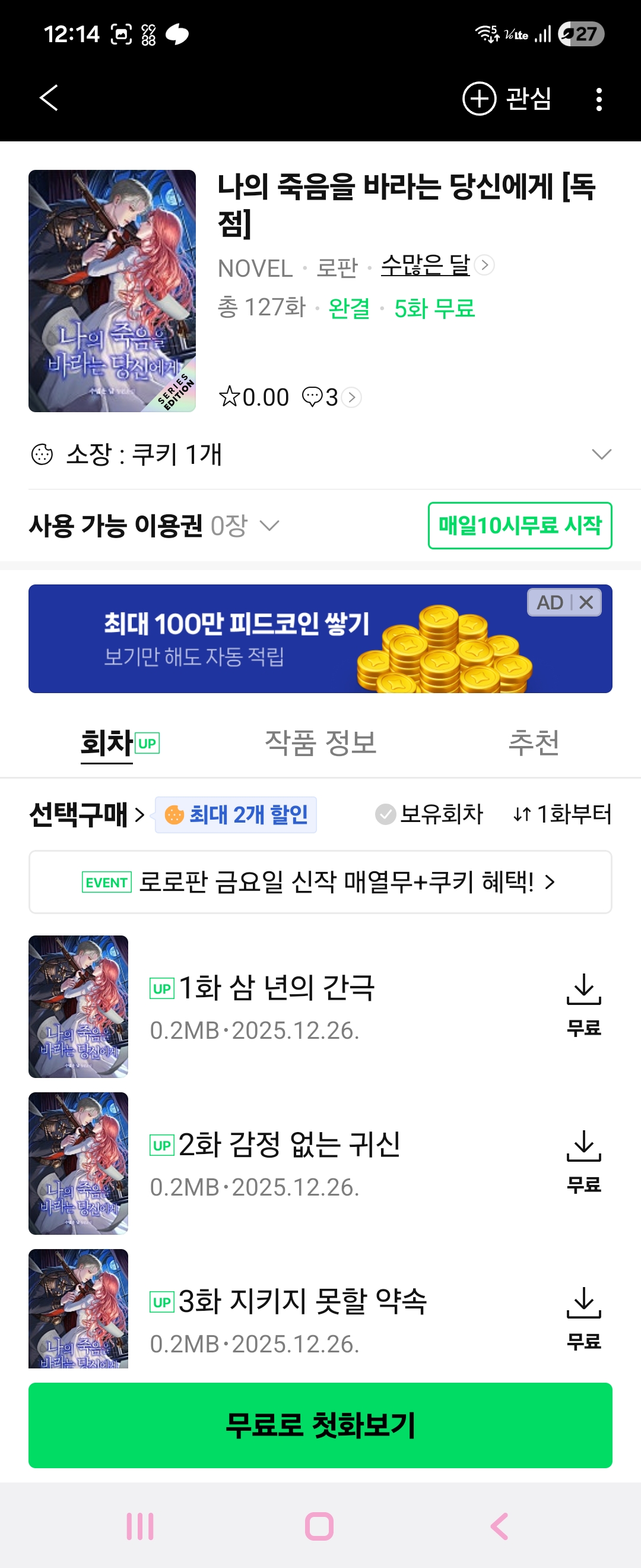The image size is (641, 1568).
Task: Expand the 소장 쿠키 1개 price details
Action: coord(601,454)
